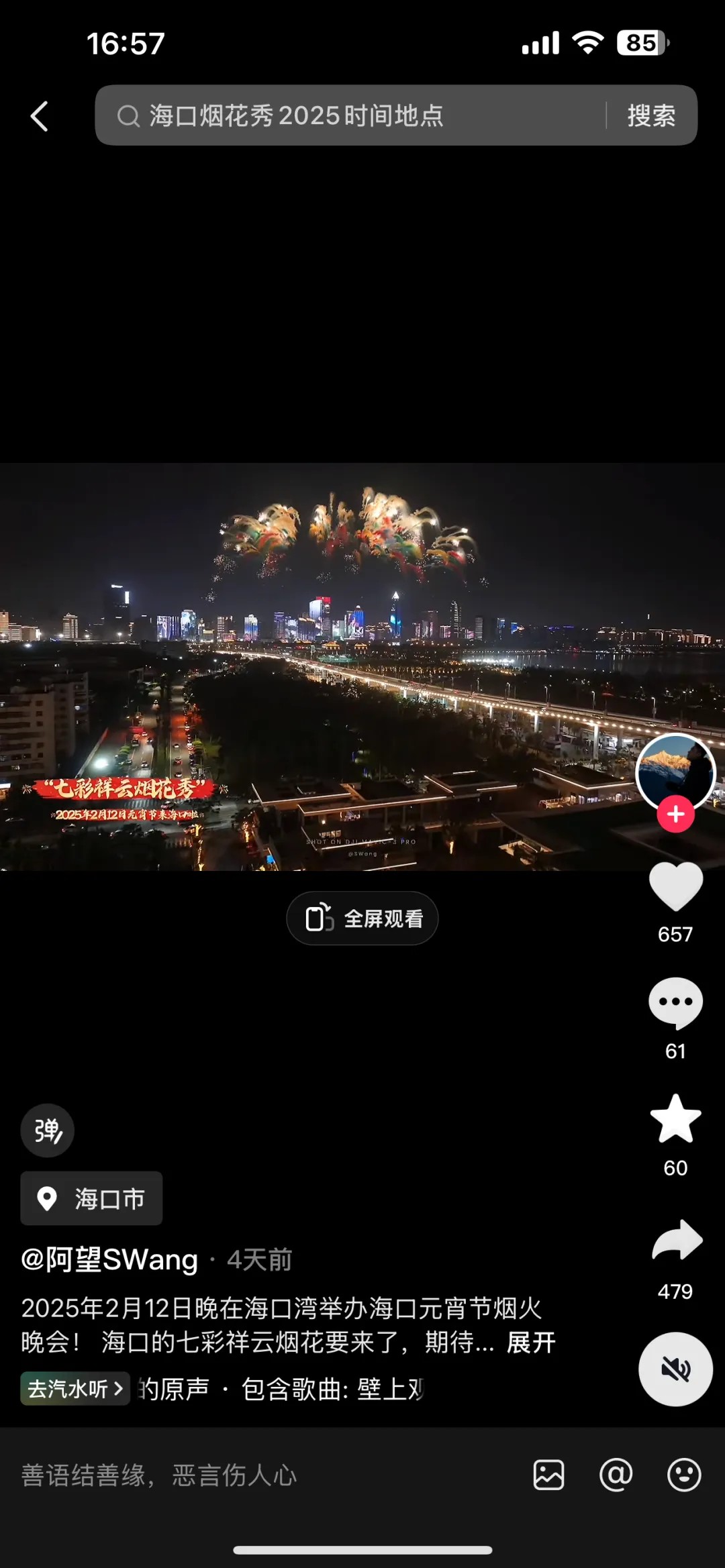The height and width of the screenshot is (1568, 725).
Task: Open 阿望SWang's profile avatar
Action: (x=675, y=772)
